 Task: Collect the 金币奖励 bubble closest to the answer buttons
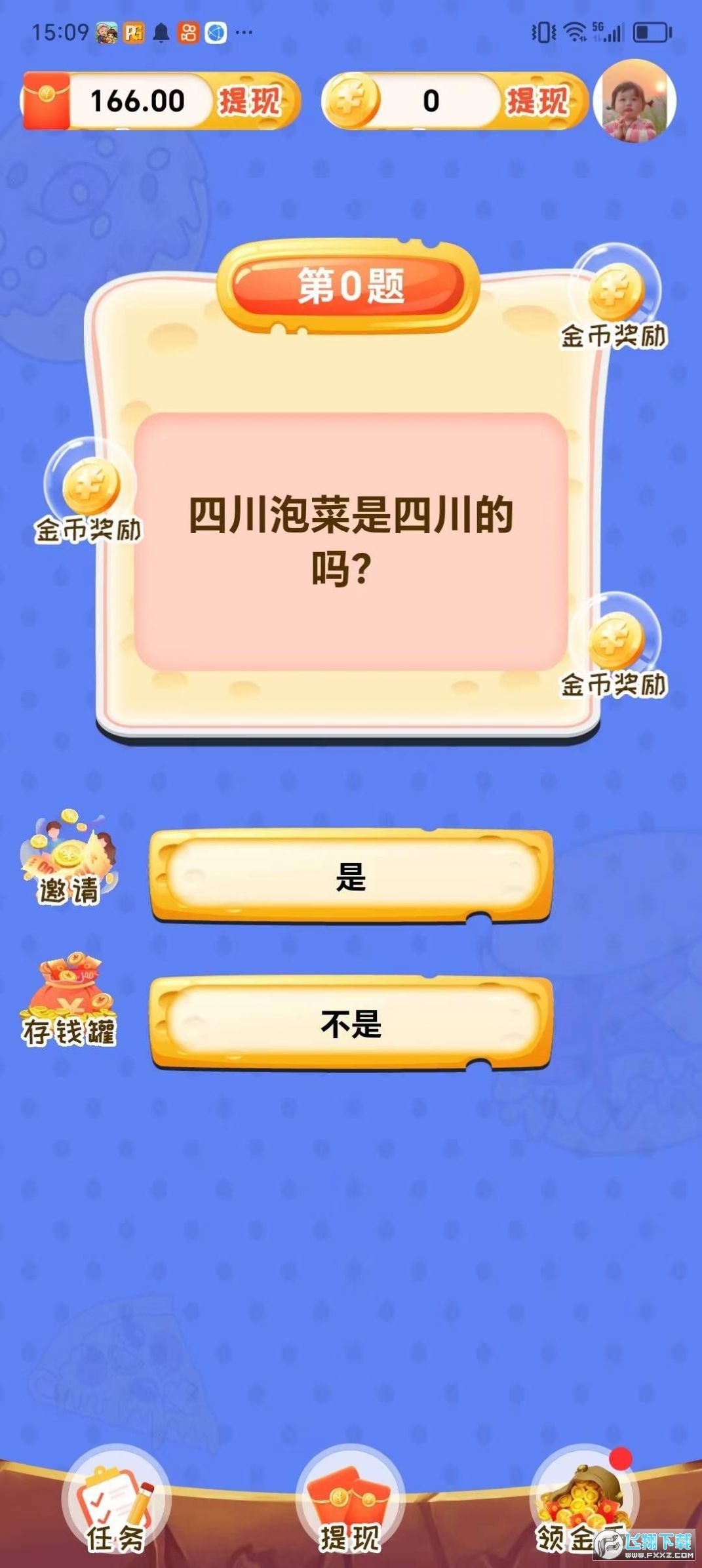[615, 646]
